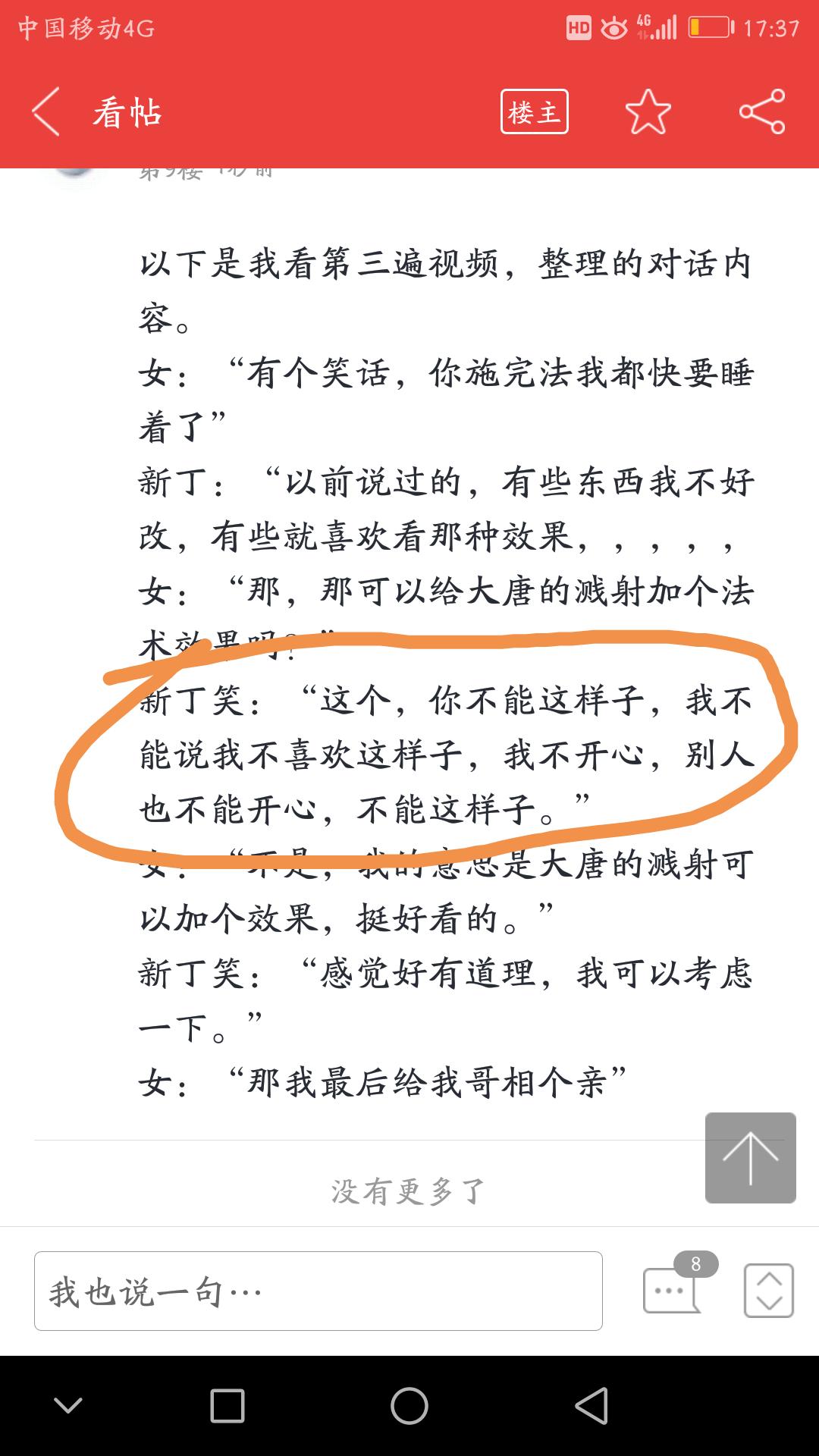Go back from the 看帖 page
The image size is (819, 1456).
[x=45, y=112]
